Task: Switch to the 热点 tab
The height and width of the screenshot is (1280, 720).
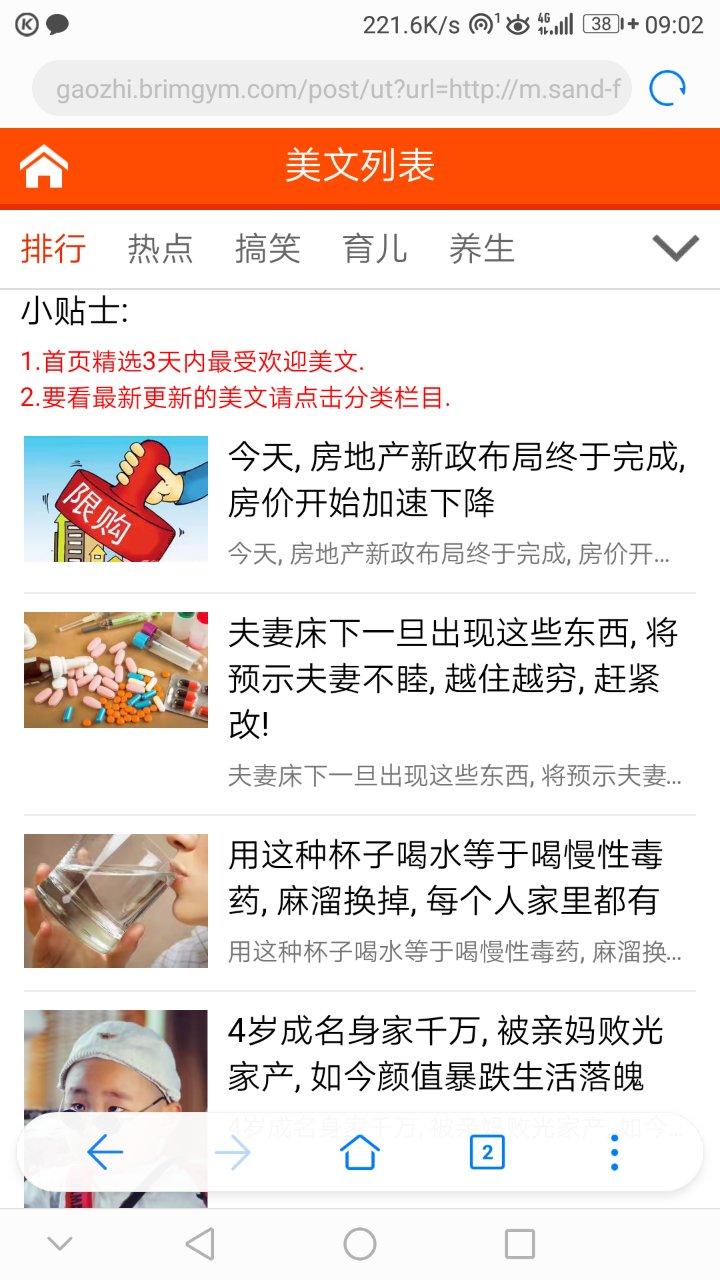Action: (x=160, y=248)
